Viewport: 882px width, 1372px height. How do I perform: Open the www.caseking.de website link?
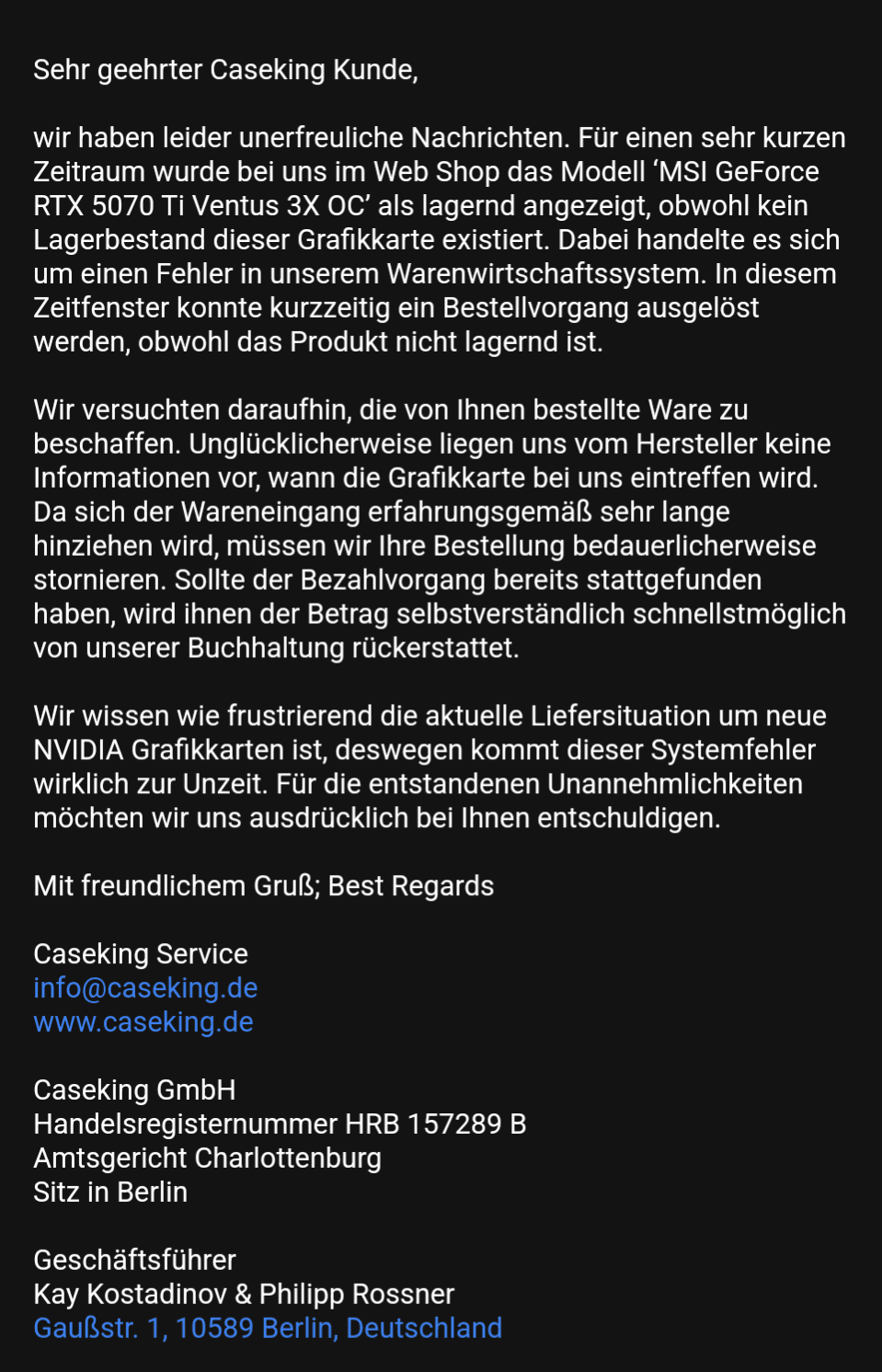(x=143, y=1022)
